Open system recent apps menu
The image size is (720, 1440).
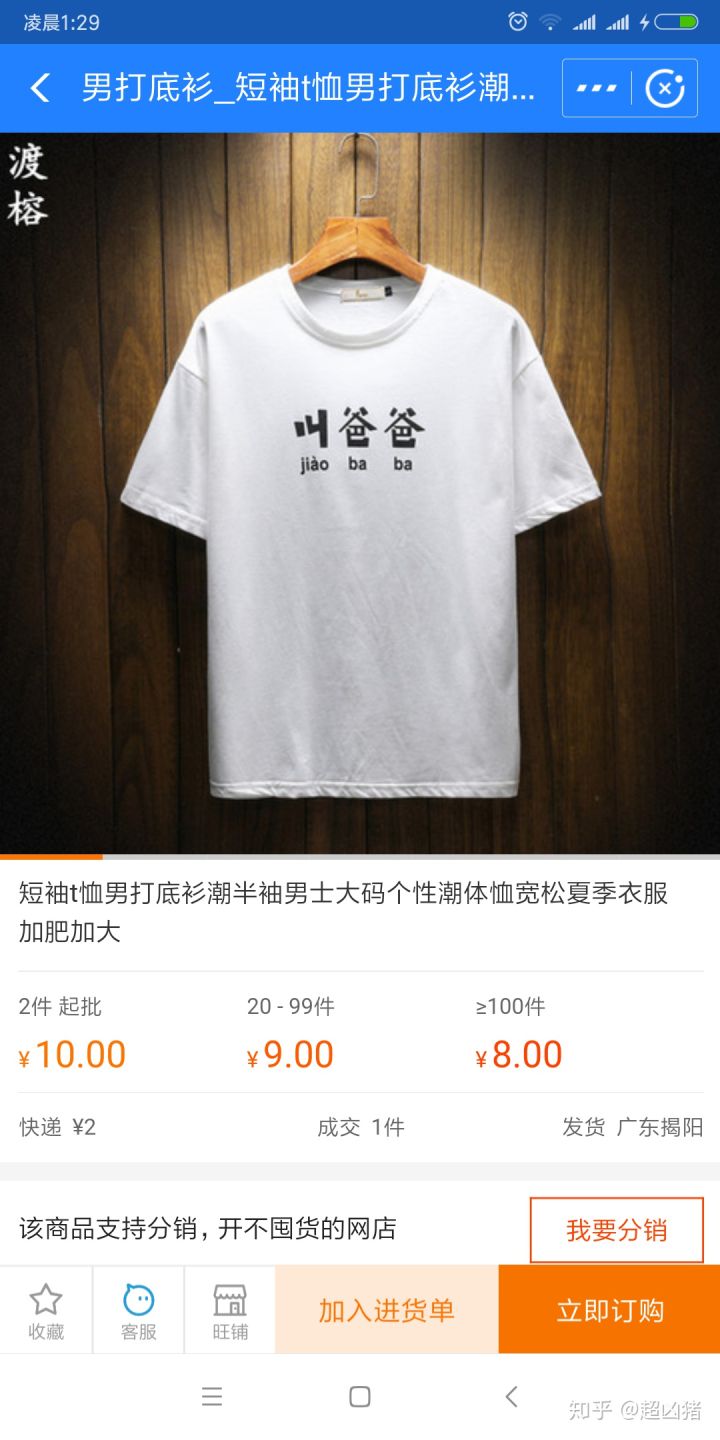coord(212,1397)
